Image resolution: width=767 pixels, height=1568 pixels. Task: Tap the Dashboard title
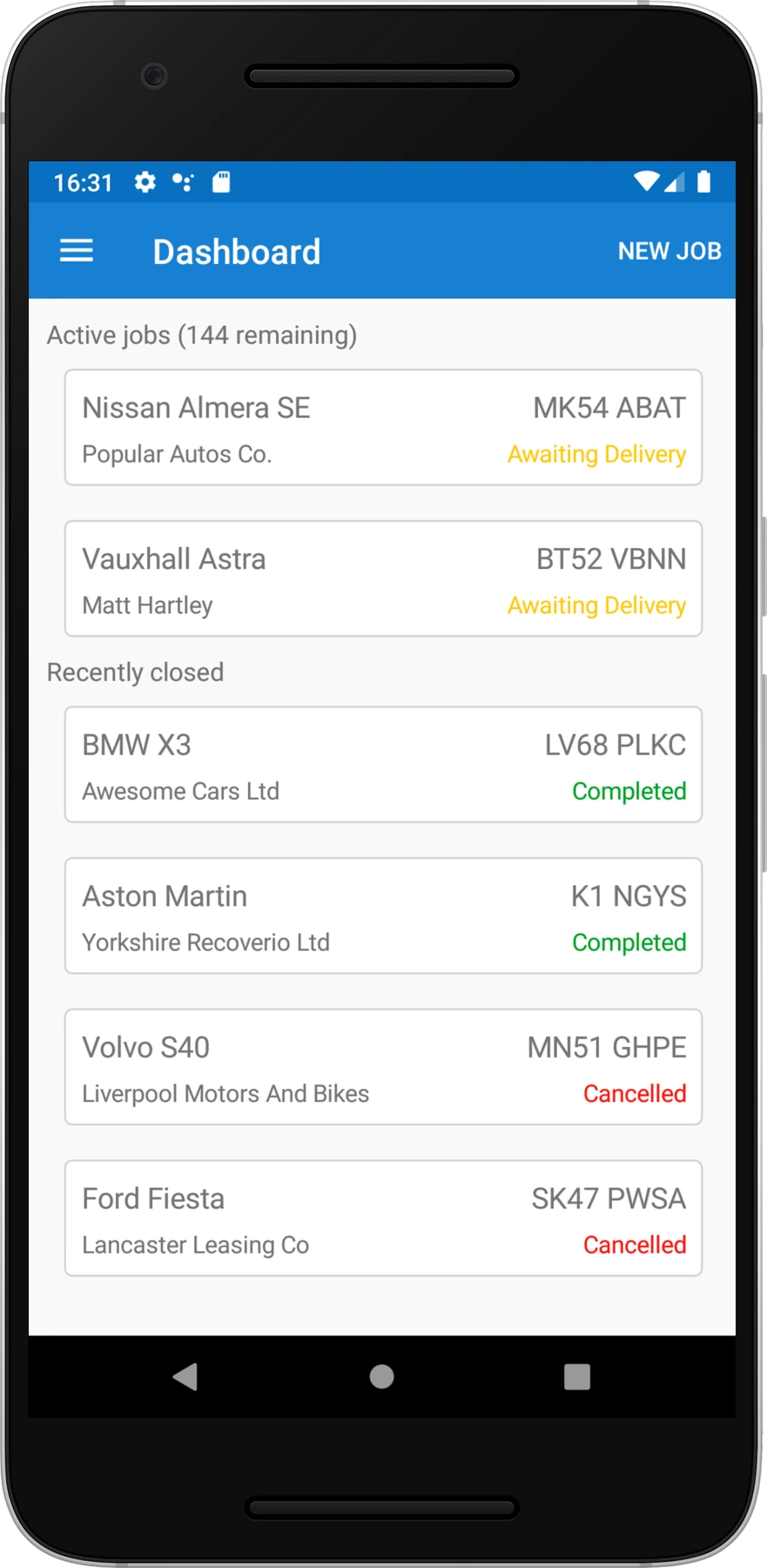pos(236,251)
